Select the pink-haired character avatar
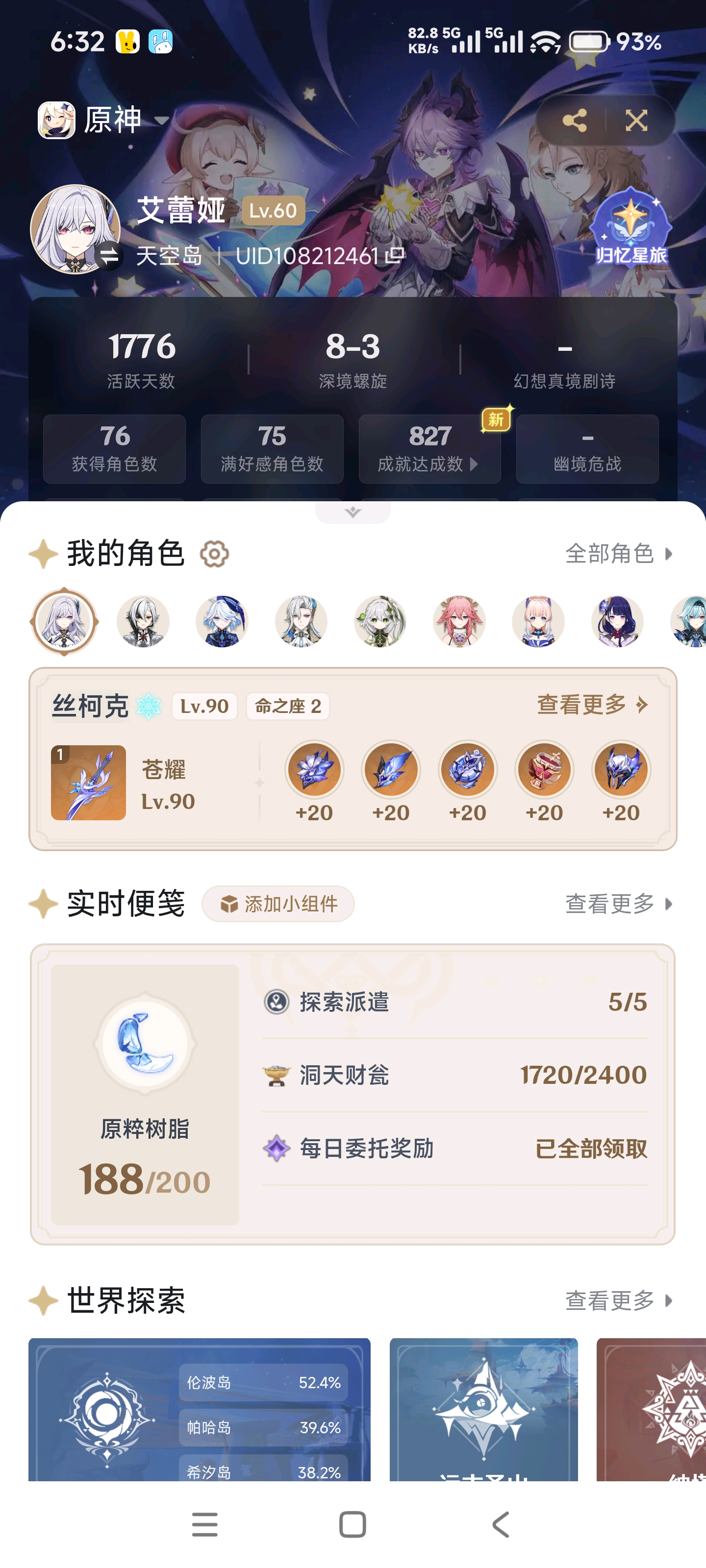Screen dimensions: 706x1568 (459, 621)
